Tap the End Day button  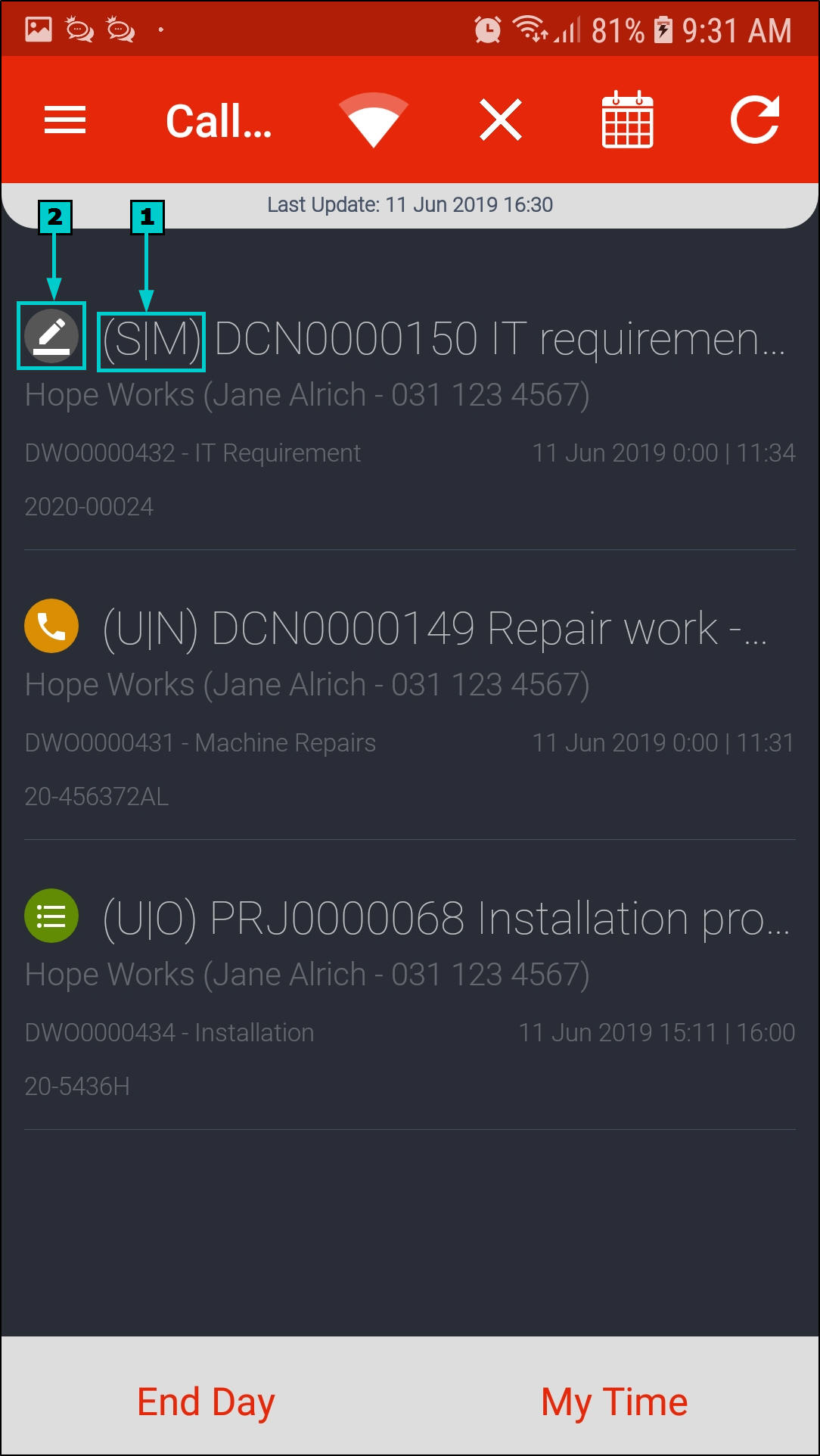tap(206, 1402)
